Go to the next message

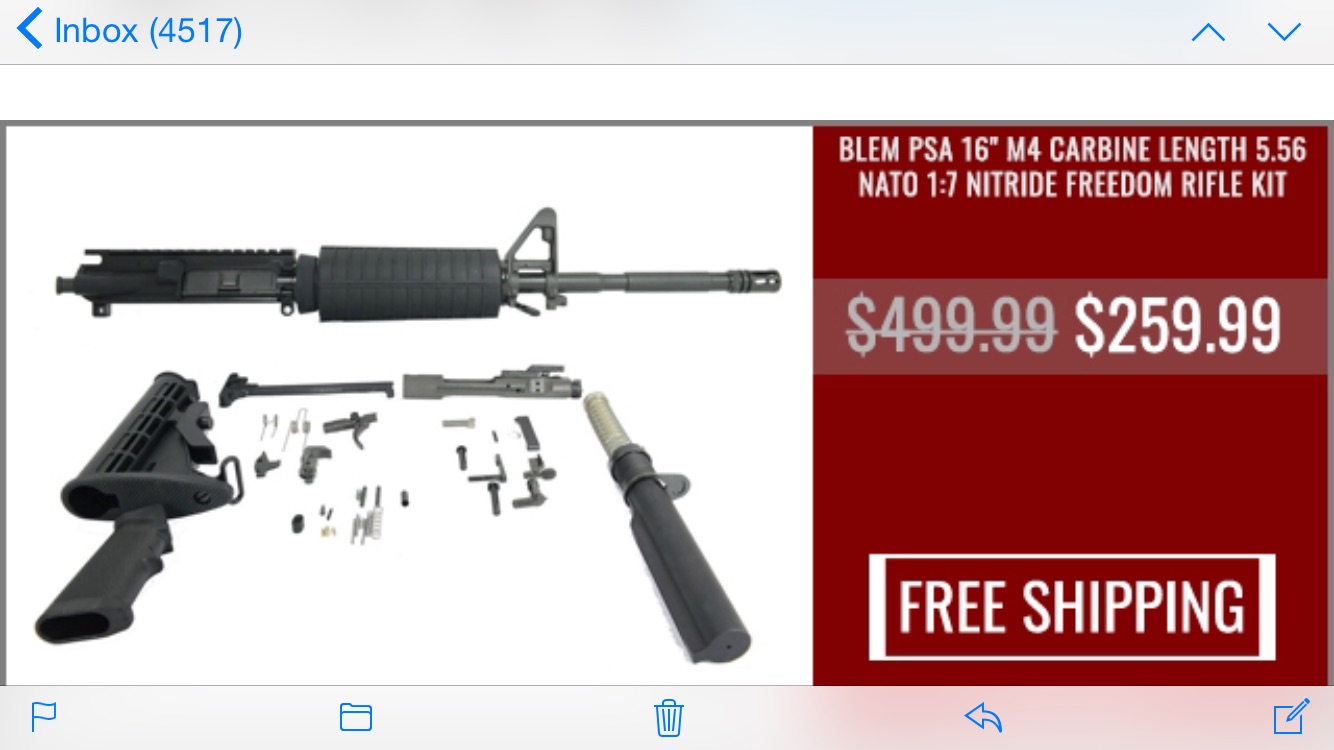tap(1284, 32)
